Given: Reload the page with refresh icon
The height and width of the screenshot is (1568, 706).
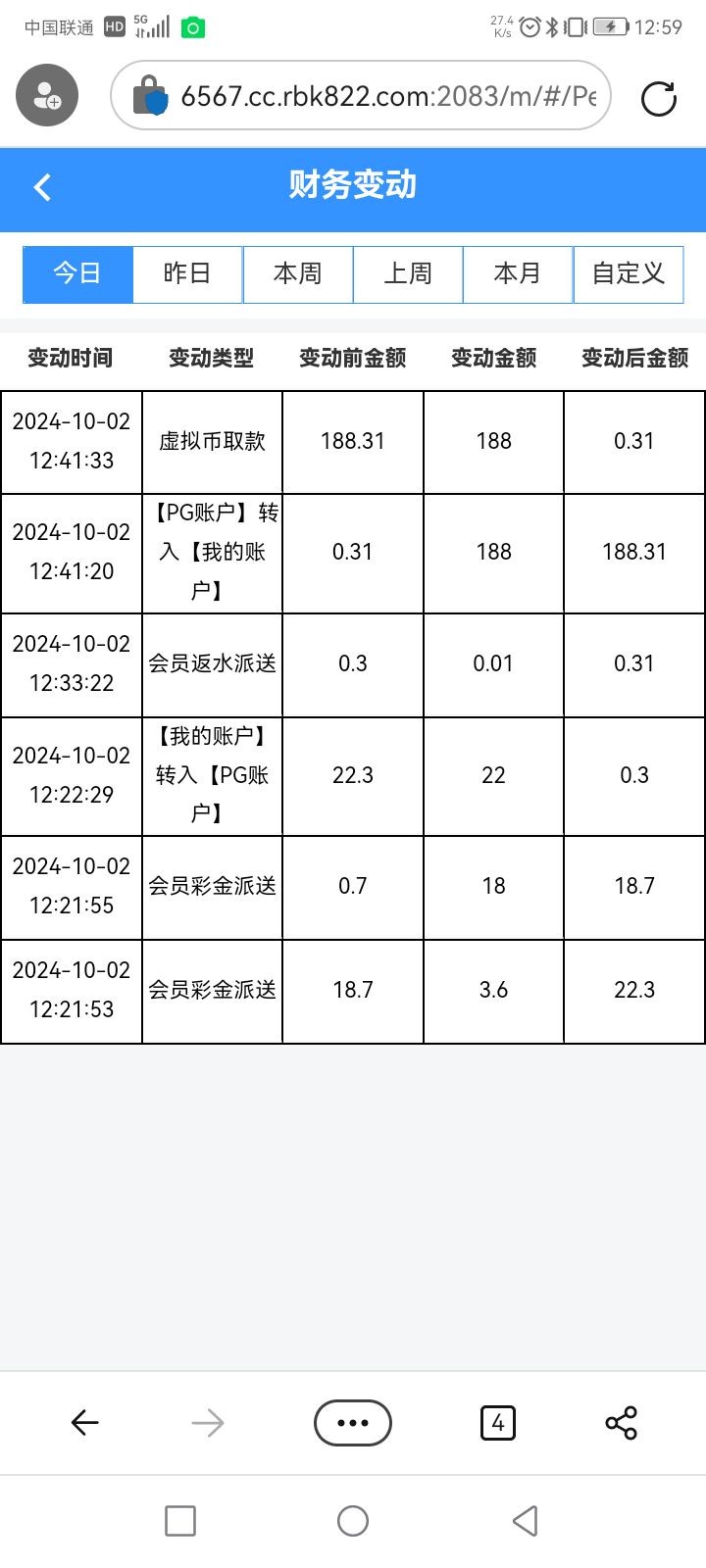Looking at the screenshot, I should click(658, 97).
